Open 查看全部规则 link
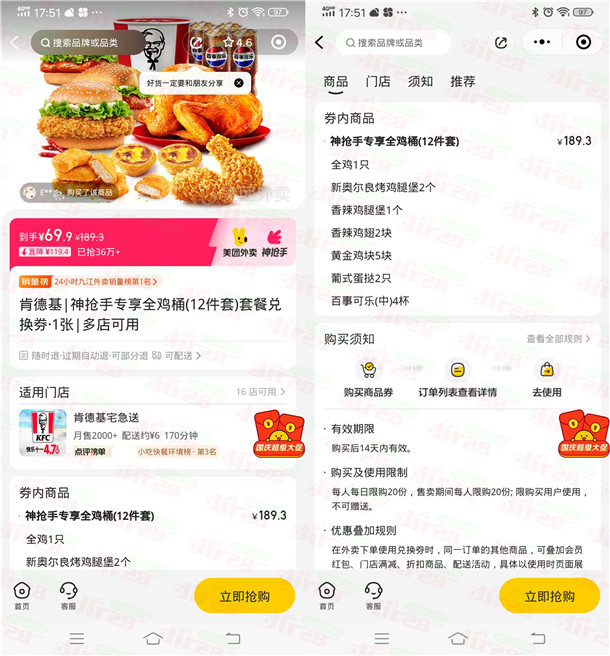 click(558, 339)
